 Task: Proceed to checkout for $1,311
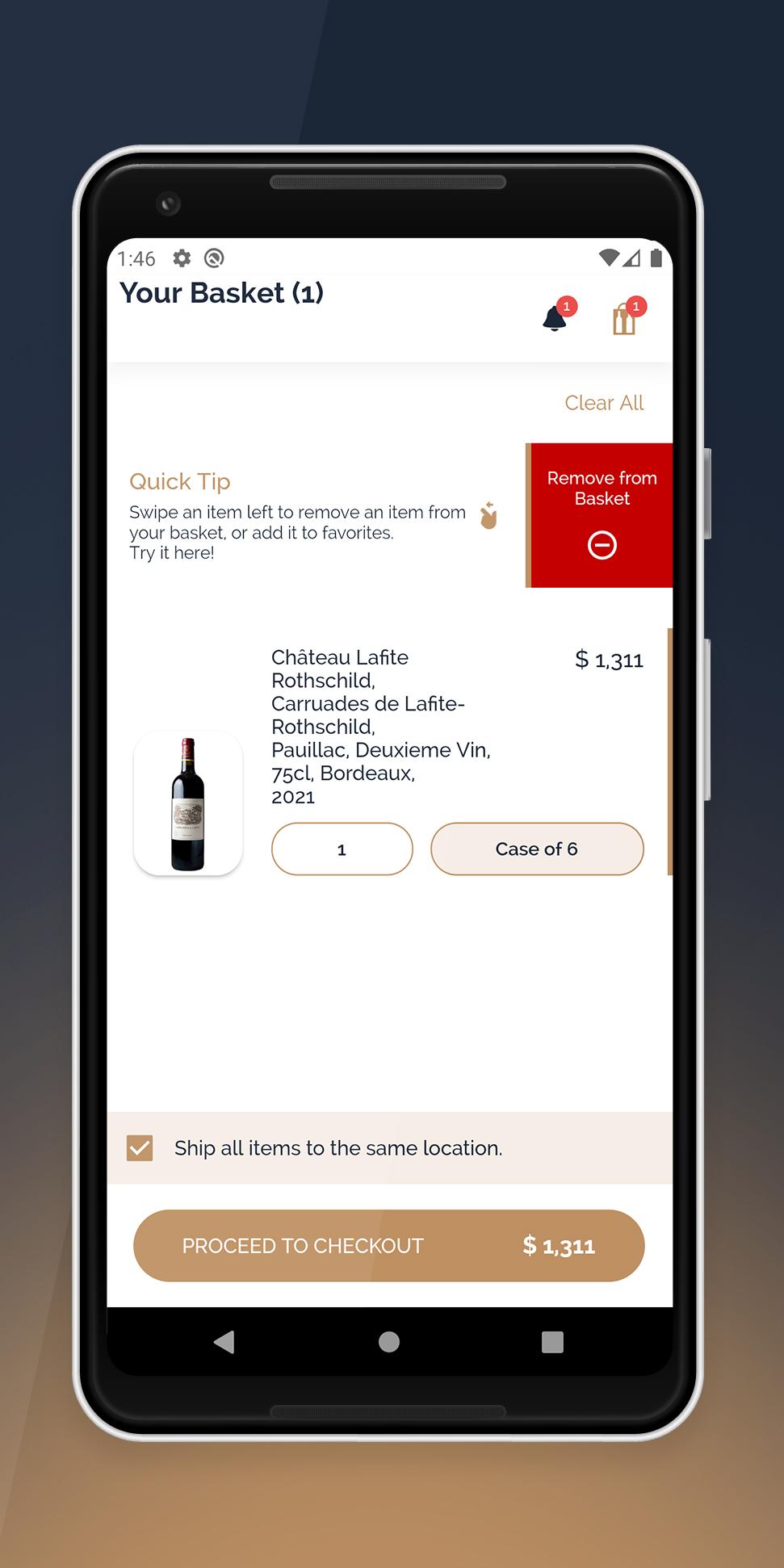tap(389, 1246)
